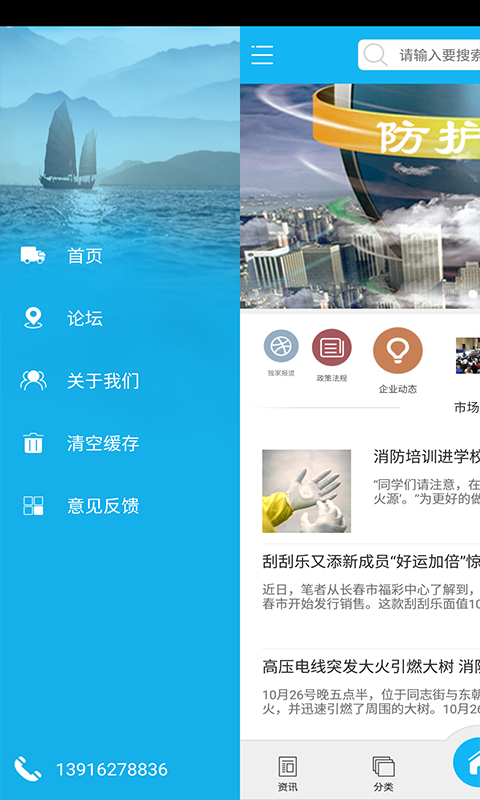Open 首页 in the side drawer
Screen dimensions: 480x800
click(120, 256)
